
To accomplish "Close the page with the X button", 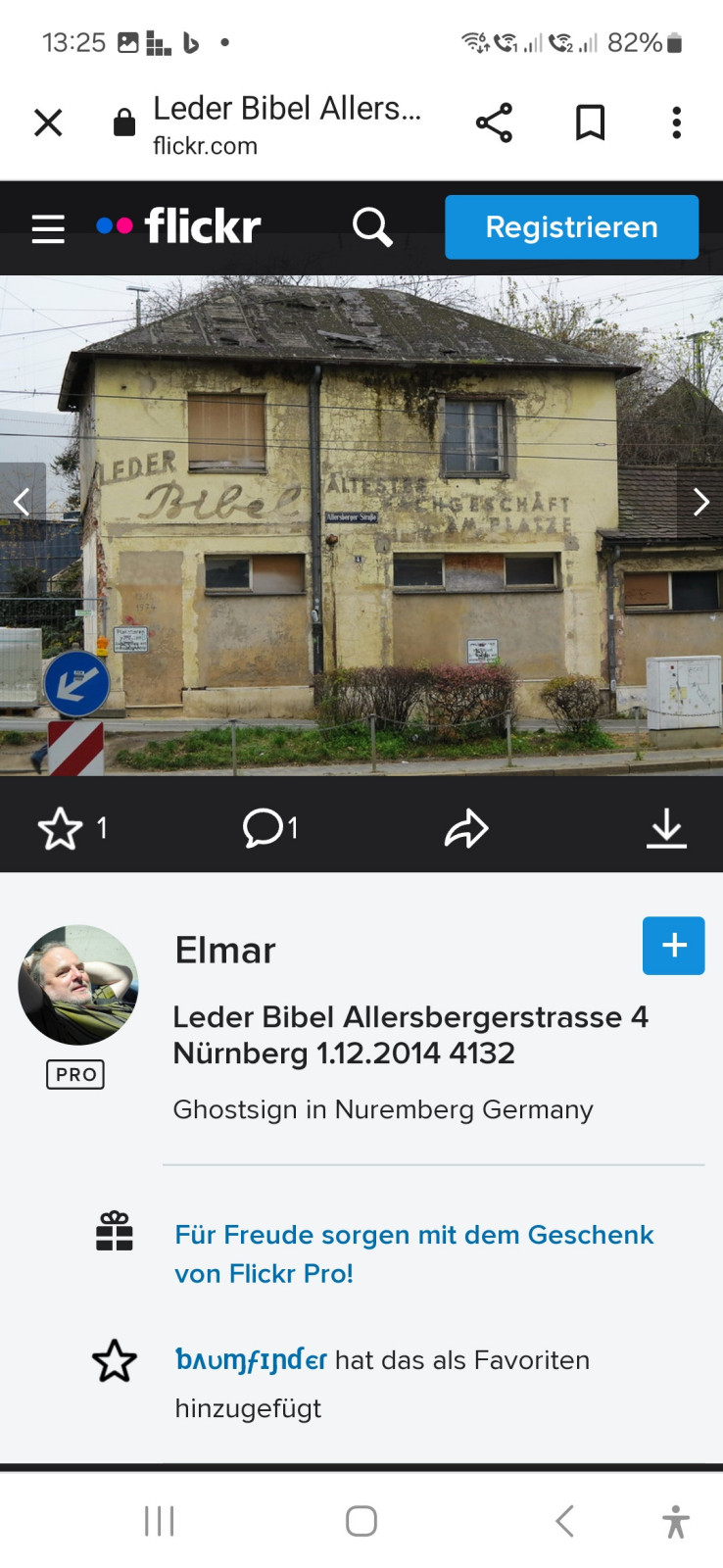I will click(x=47, y=122).
